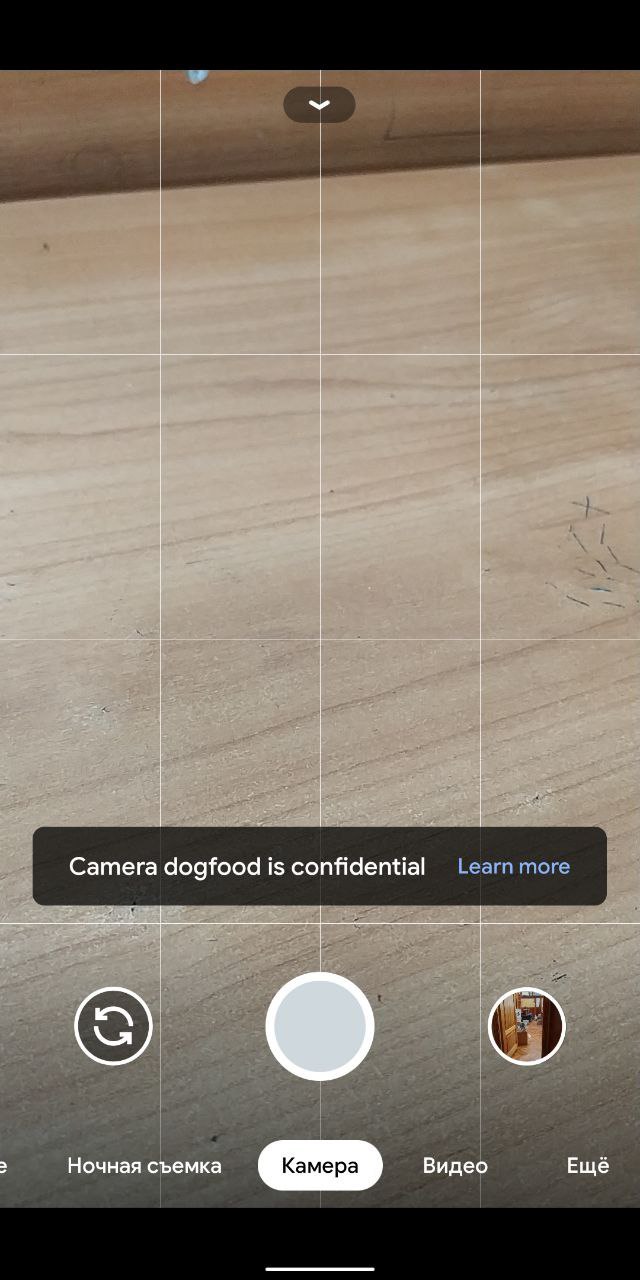Switch to Ночная съемка mode
The width and height of the screenshot is (640, 1280).
point(144,1166)
